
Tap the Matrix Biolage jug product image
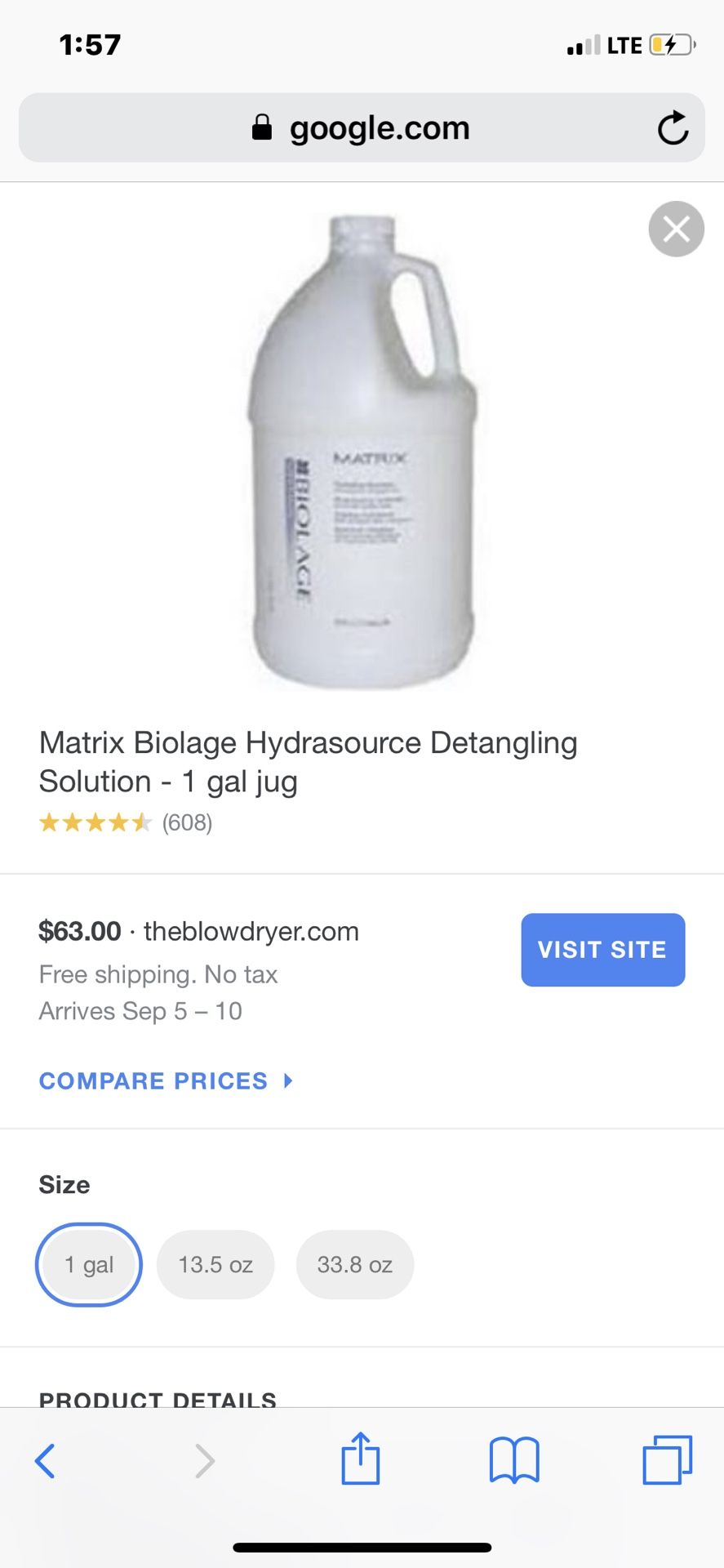click(362, 449)
